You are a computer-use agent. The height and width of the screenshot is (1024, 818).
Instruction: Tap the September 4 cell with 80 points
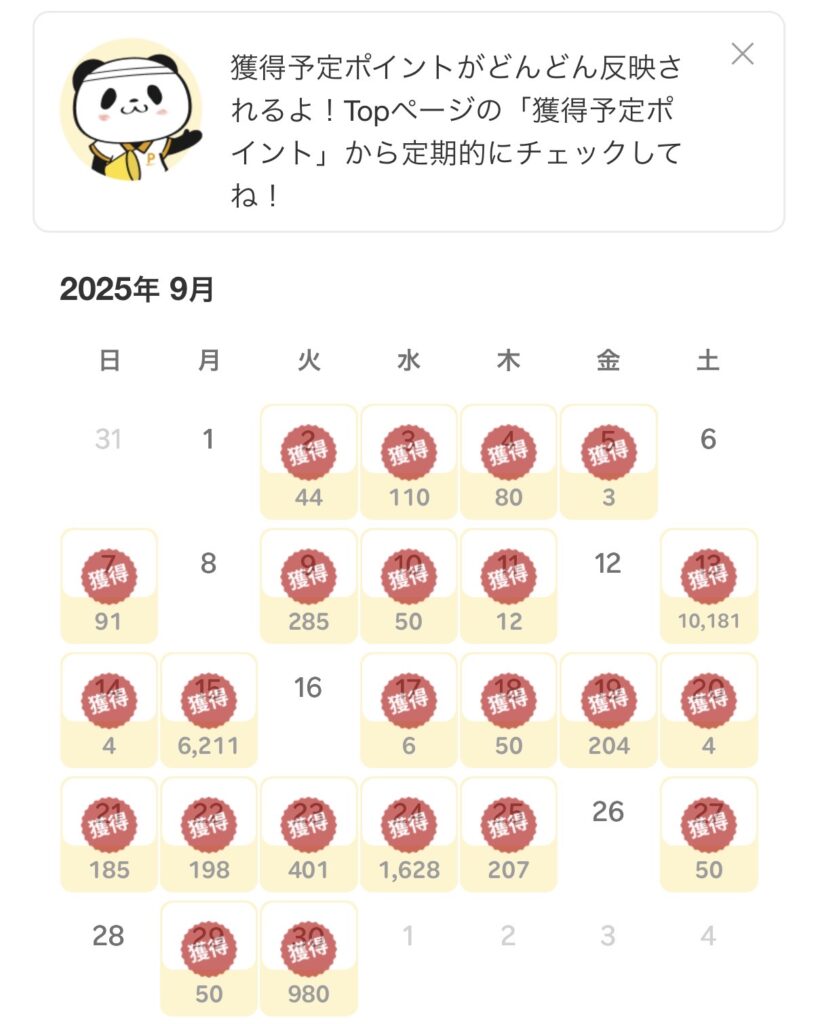click(x=508, y=461)
